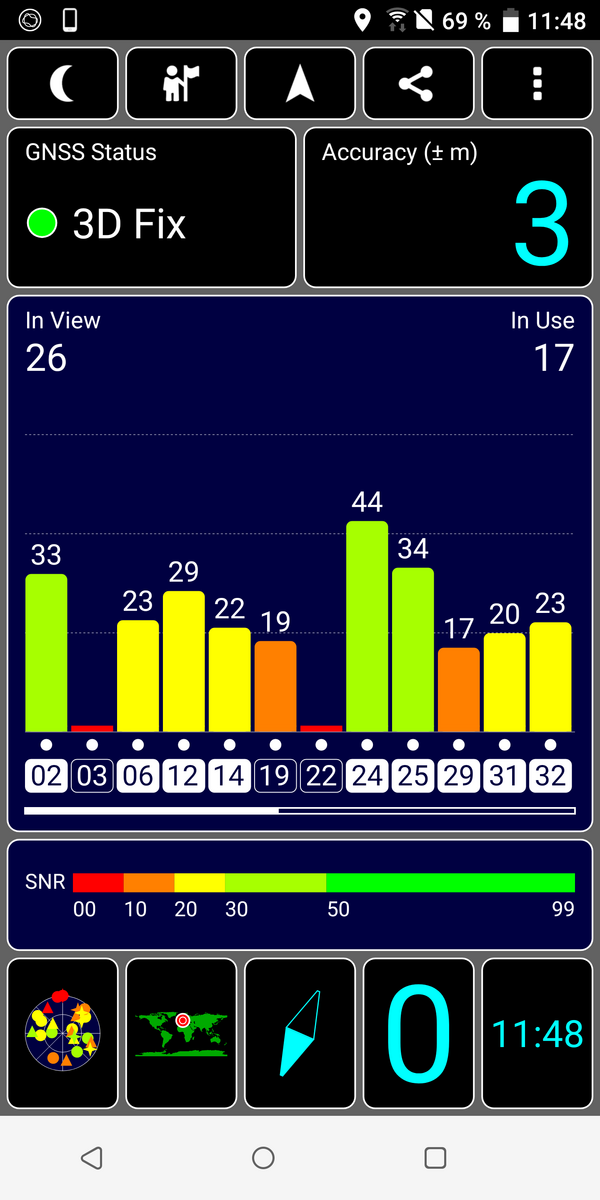Enable night mode with the moon icon

click(63, 84)
